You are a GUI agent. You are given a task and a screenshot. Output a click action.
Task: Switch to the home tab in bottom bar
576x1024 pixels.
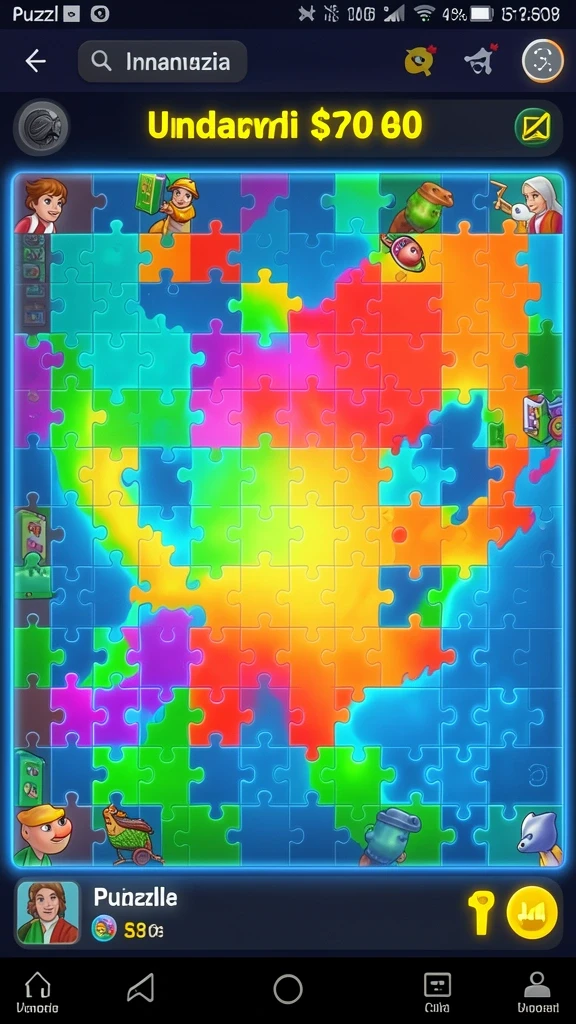tap(37, 992)
